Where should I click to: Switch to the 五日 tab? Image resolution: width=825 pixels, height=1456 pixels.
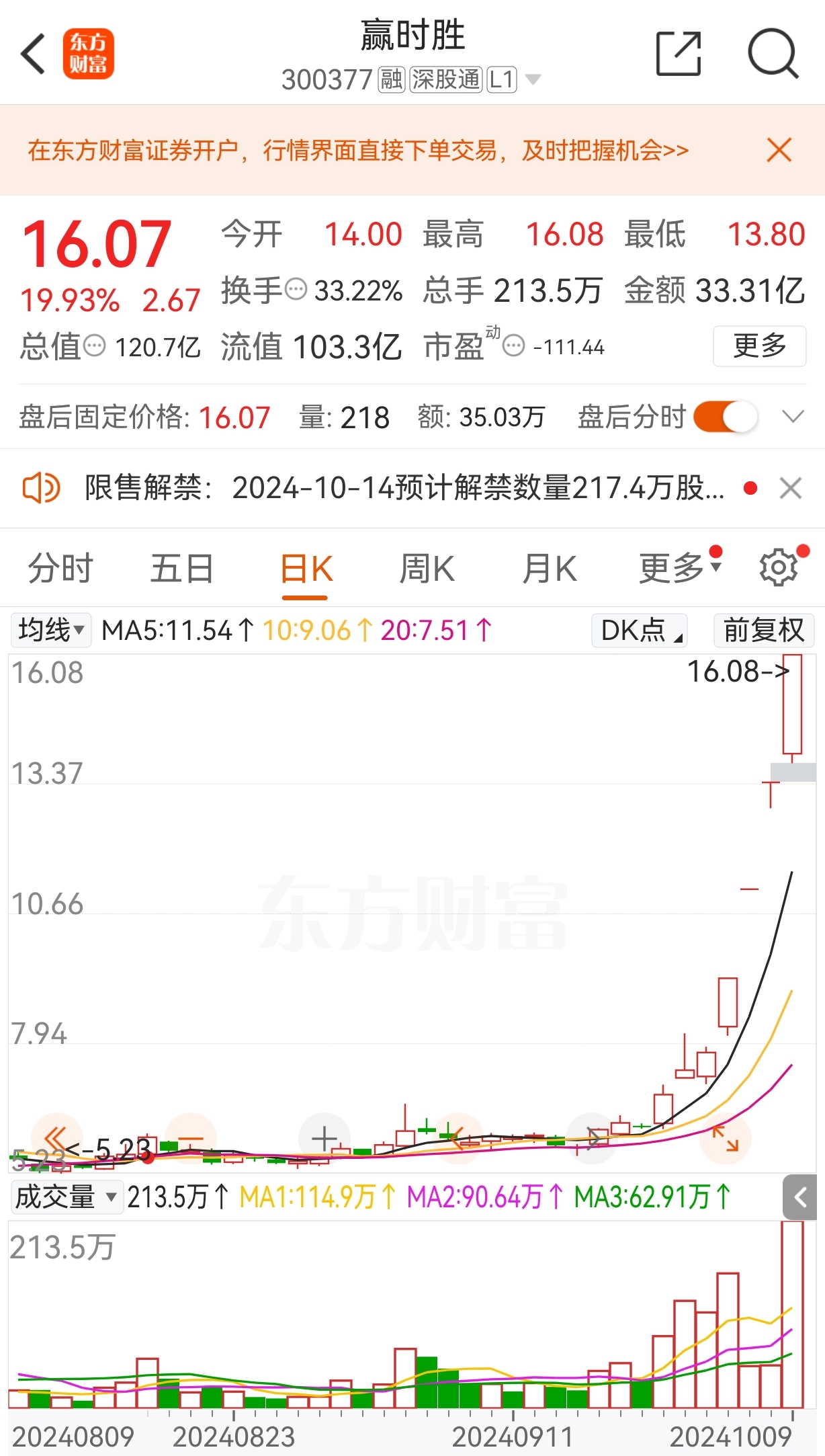182,569
